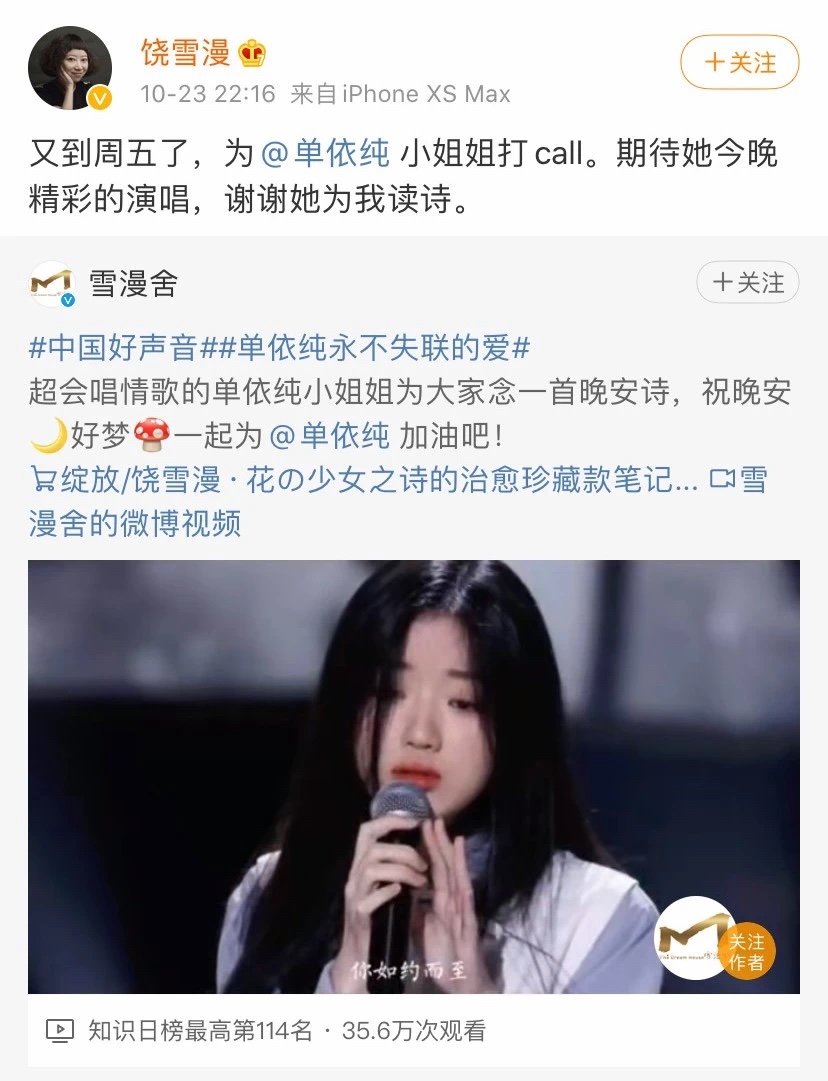This screenshot has height=1081, width=828.
Task: Open the 饶雪漫 username link
Action: pos(185,52)
